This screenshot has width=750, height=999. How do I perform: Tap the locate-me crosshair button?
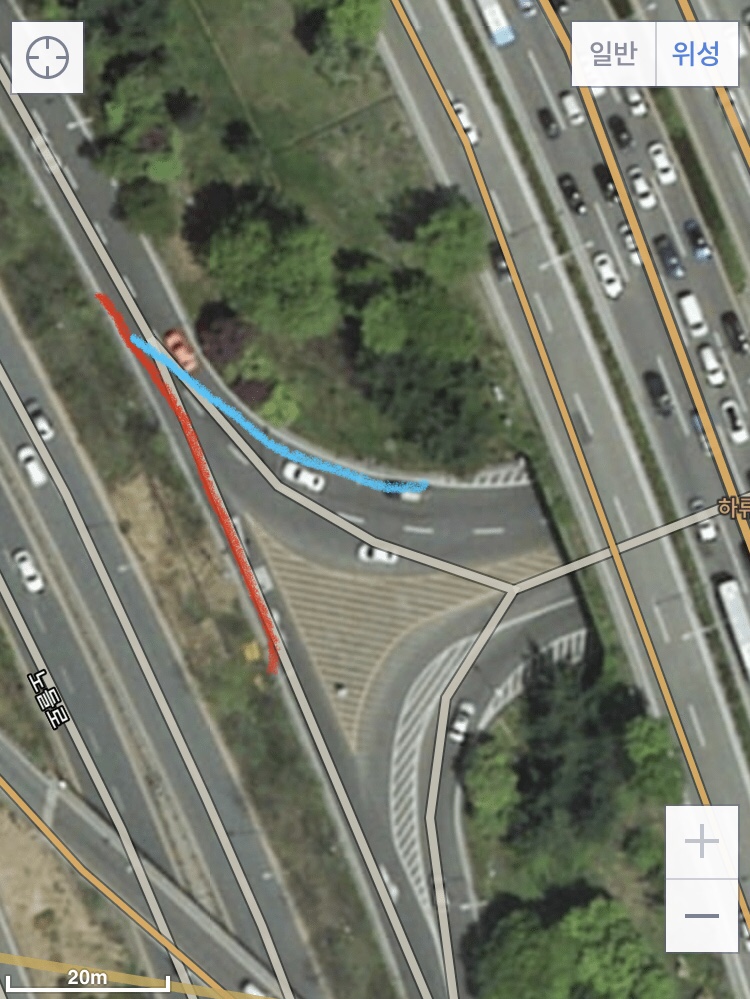[x=48, y=58]
